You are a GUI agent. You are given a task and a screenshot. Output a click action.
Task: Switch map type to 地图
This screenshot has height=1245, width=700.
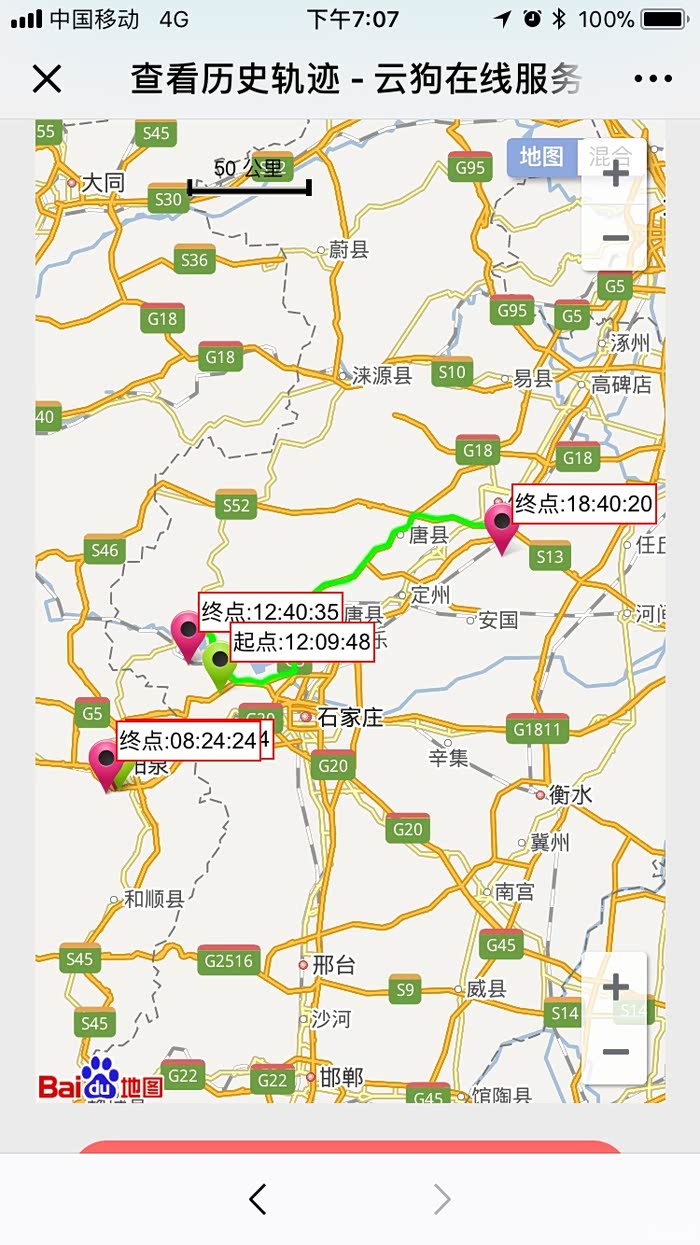coord(542,157)
